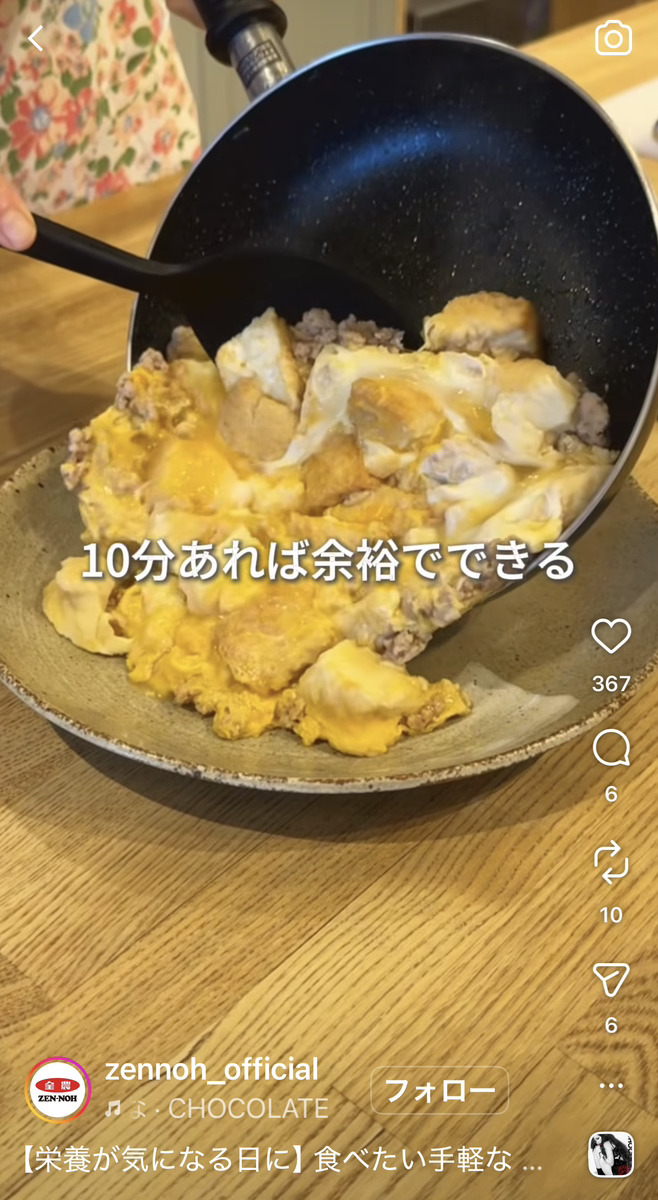Open the comments bubble
The height and width of the screenshot is (1200, 658).
click(611, 748)
